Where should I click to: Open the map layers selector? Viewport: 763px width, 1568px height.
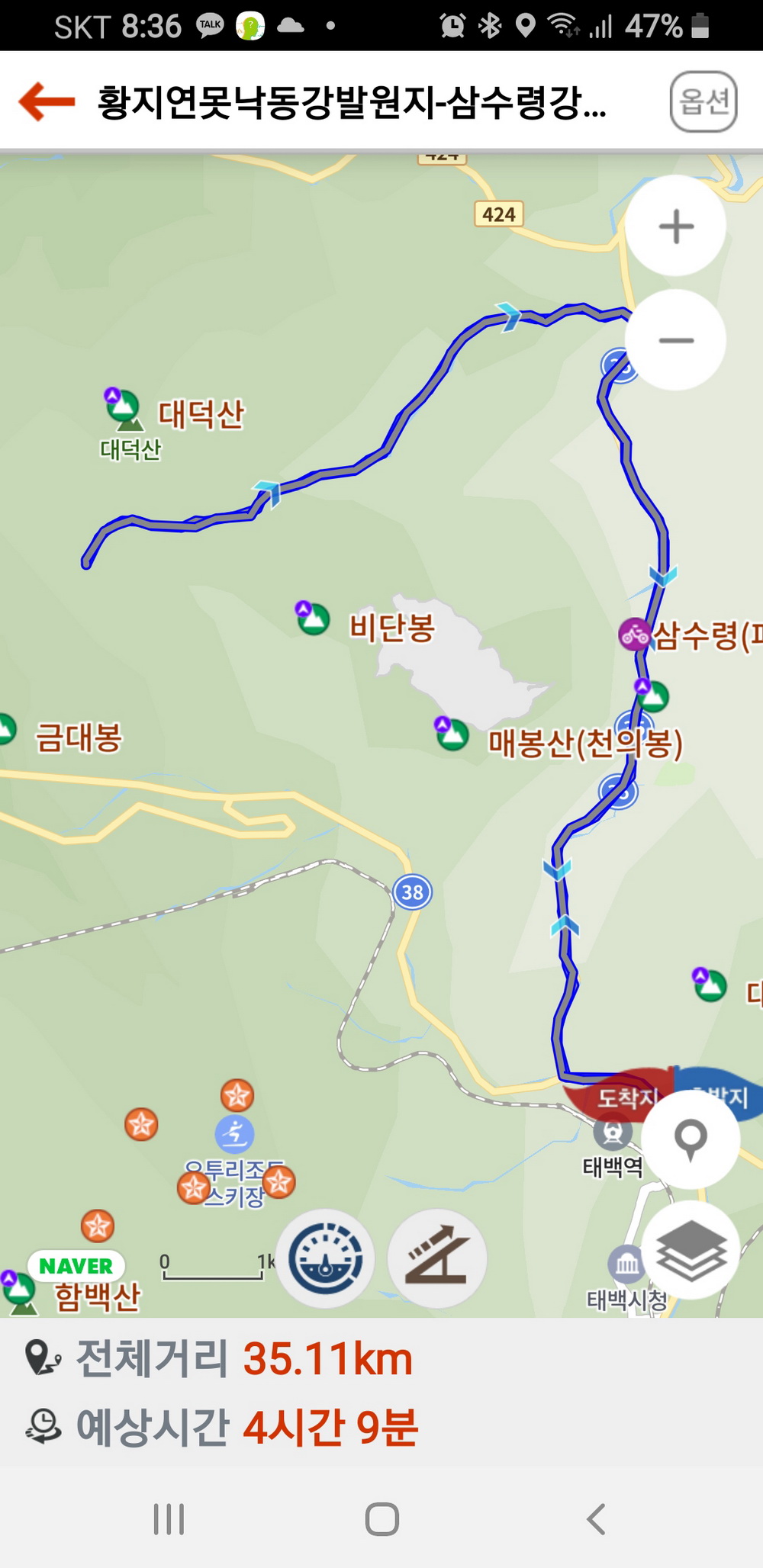pos(691,1251)
